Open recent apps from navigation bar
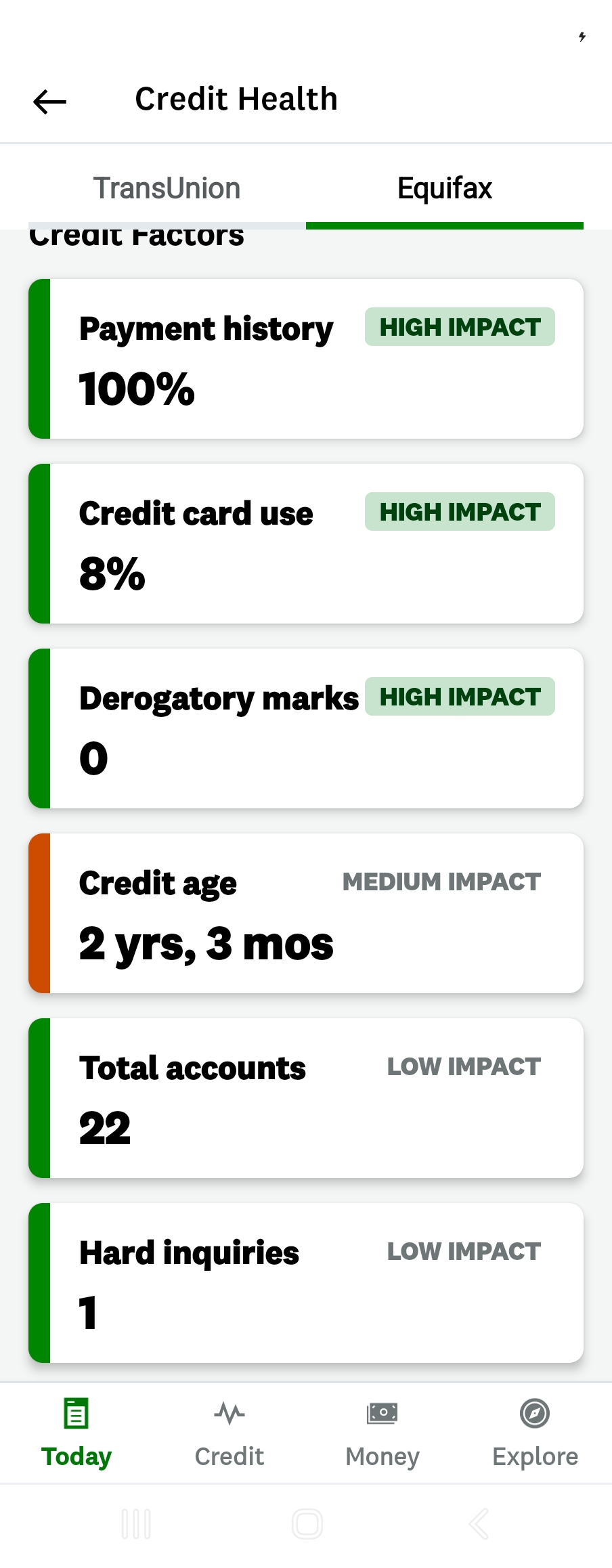Viewport: 612px width, 1568px height. (x=136, y=1524)
